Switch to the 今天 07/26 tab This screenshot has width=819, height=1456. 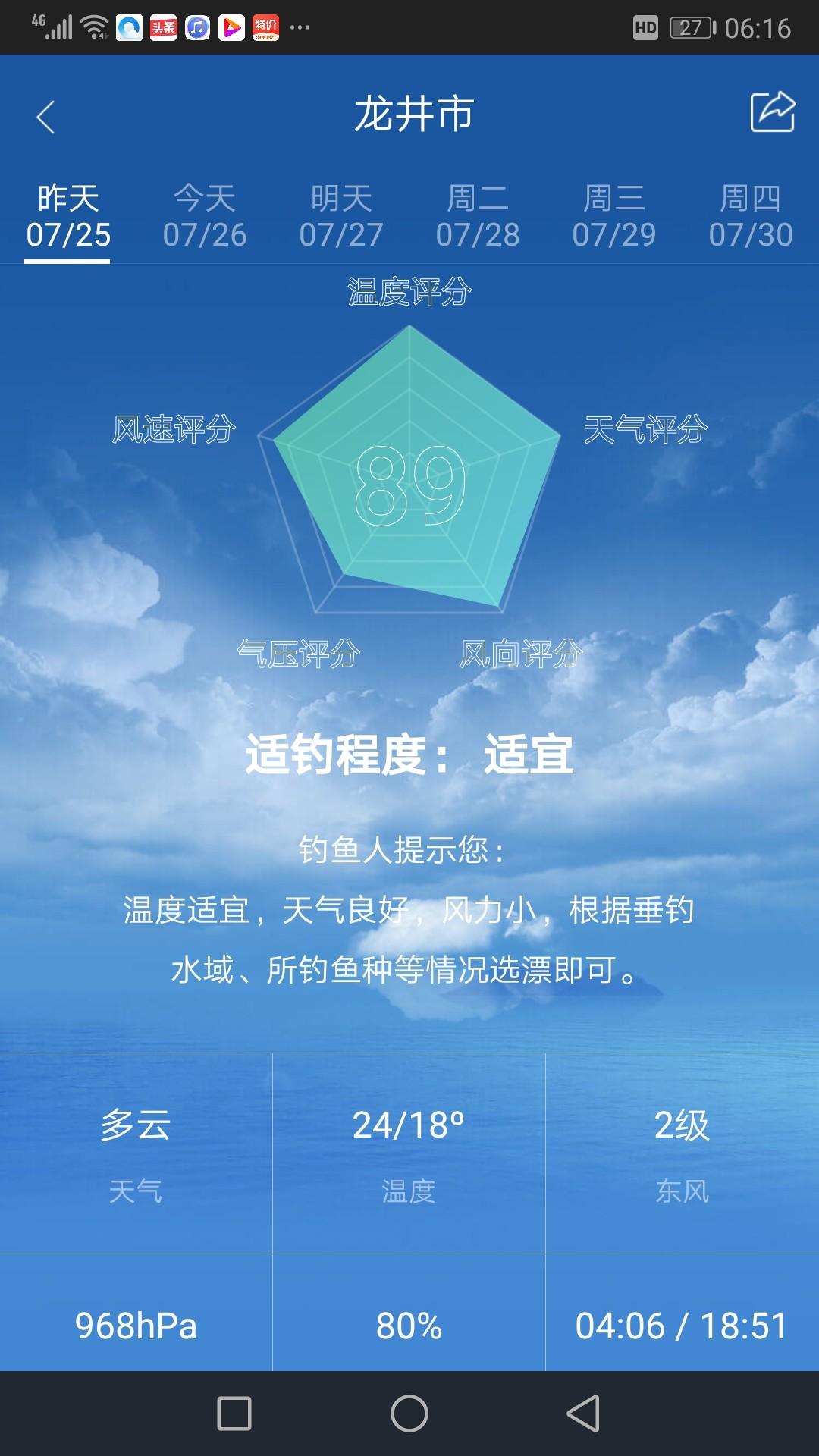point(205,217)
